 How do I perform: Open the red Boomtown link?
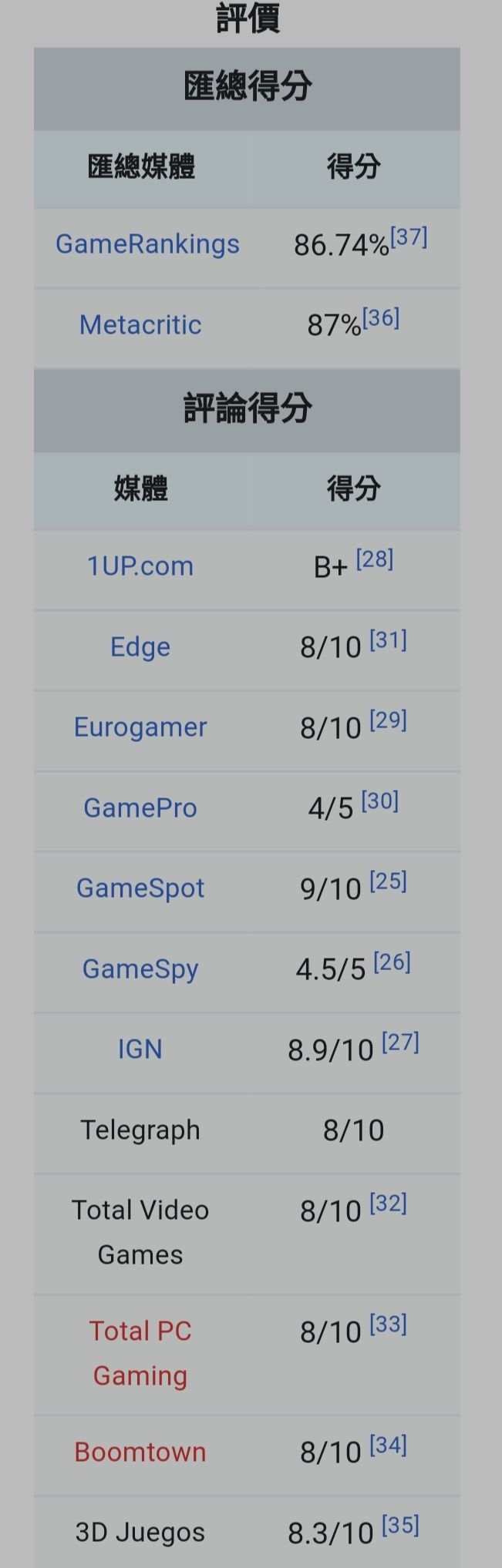(x=140, y=1452)
